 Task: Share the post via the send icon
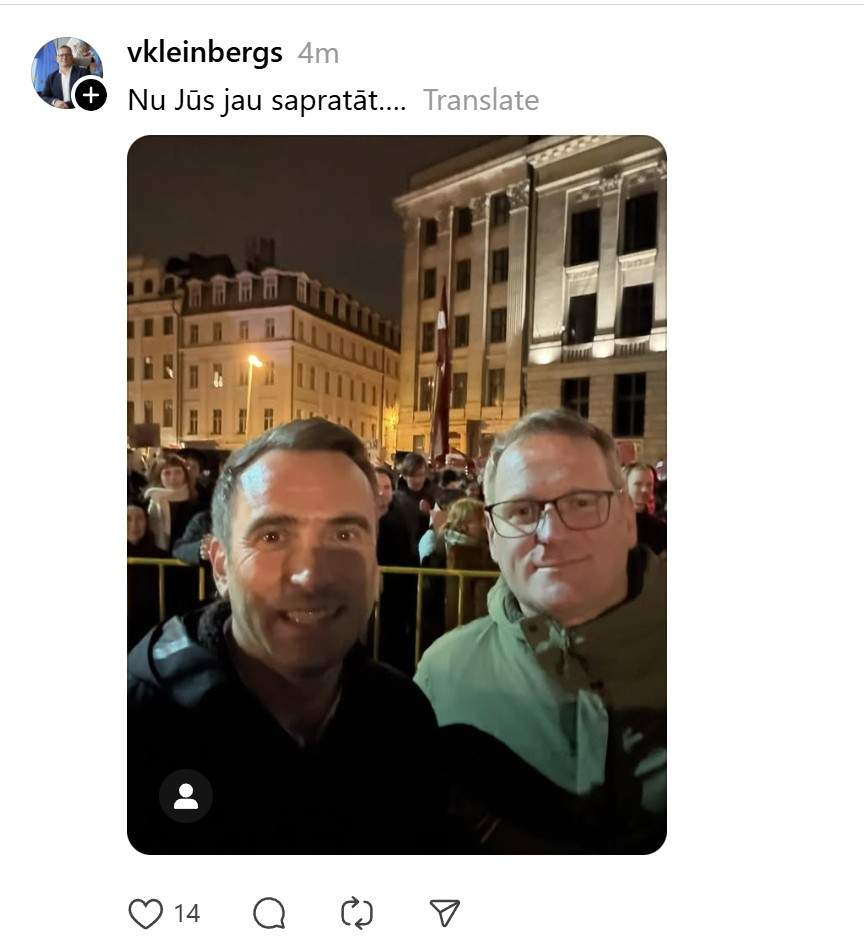444,912
